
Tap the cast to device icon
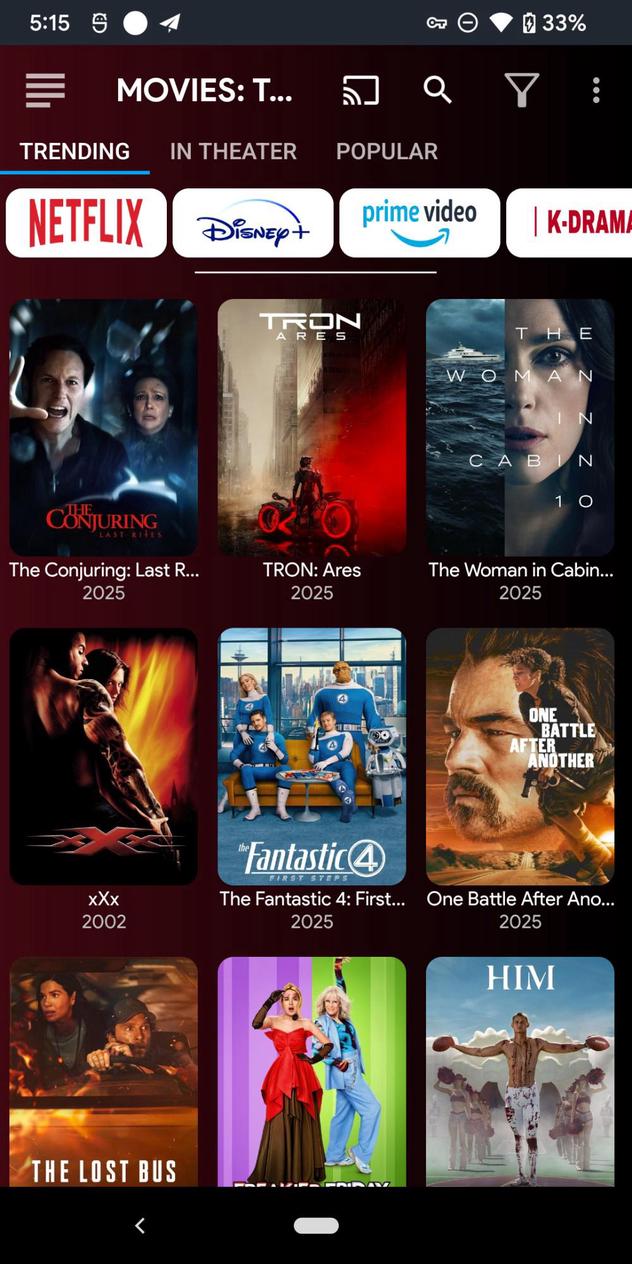click(360, 91)
